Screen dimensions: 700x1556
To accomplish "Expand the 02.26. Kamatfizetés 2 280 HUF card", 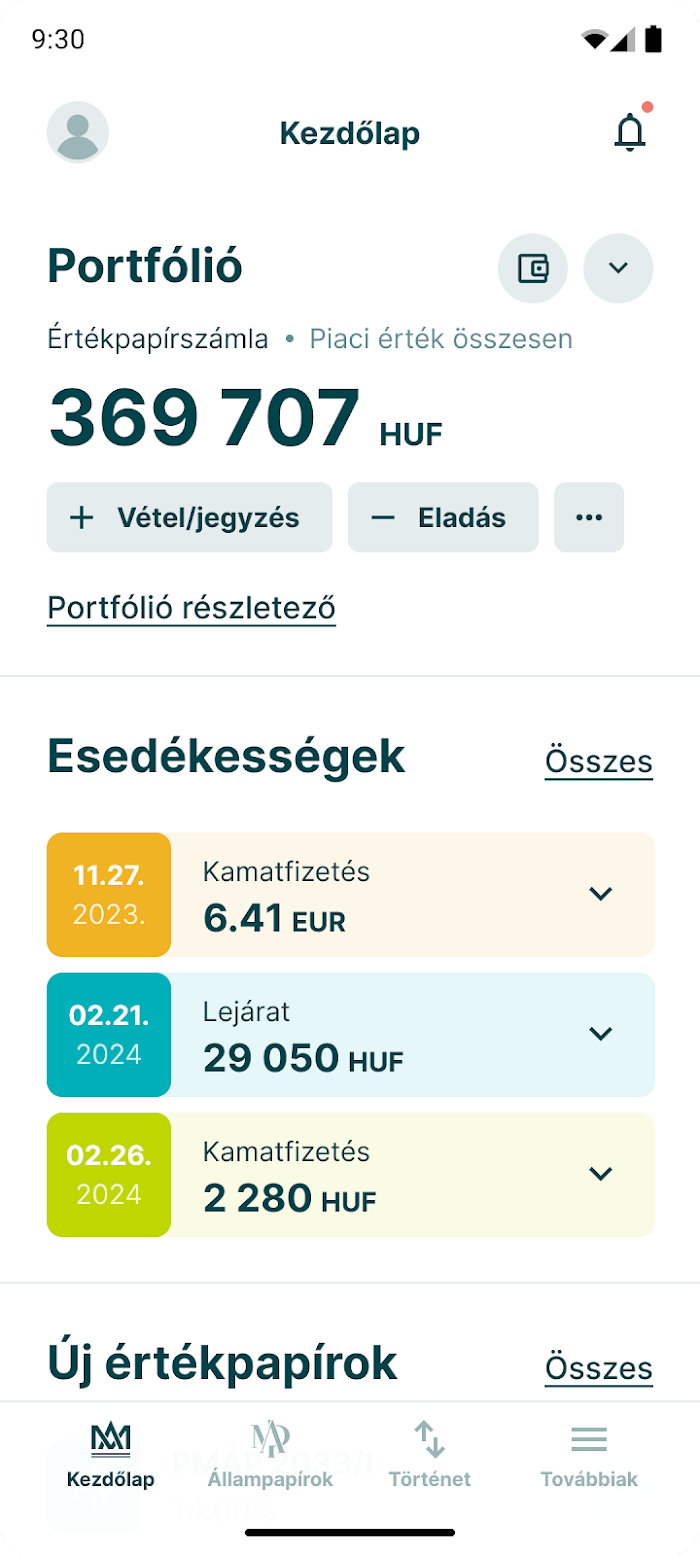I will click(351, 1175).
